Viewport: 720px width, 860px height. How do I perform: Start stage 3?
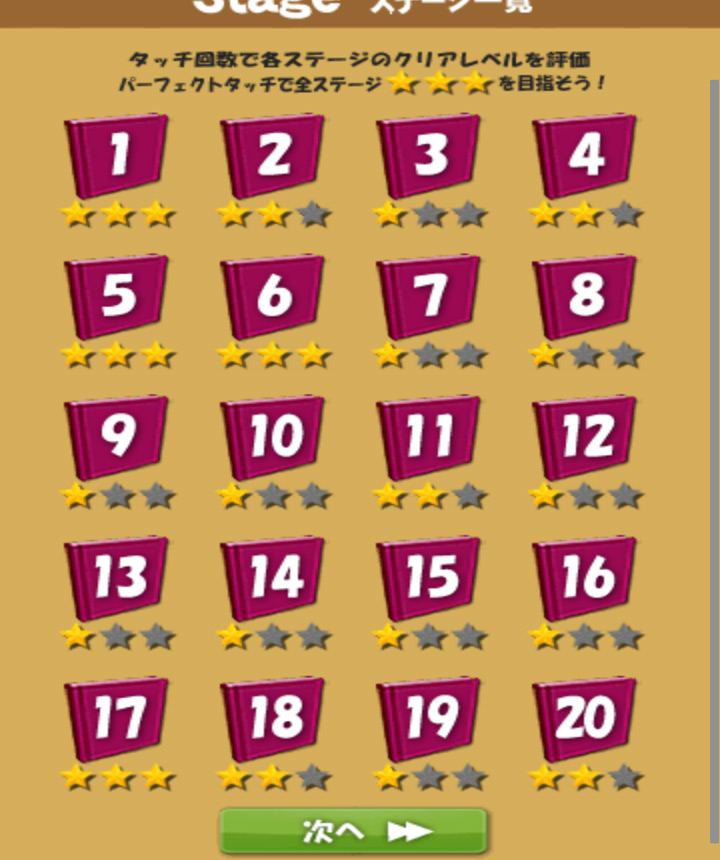[429, 155]
